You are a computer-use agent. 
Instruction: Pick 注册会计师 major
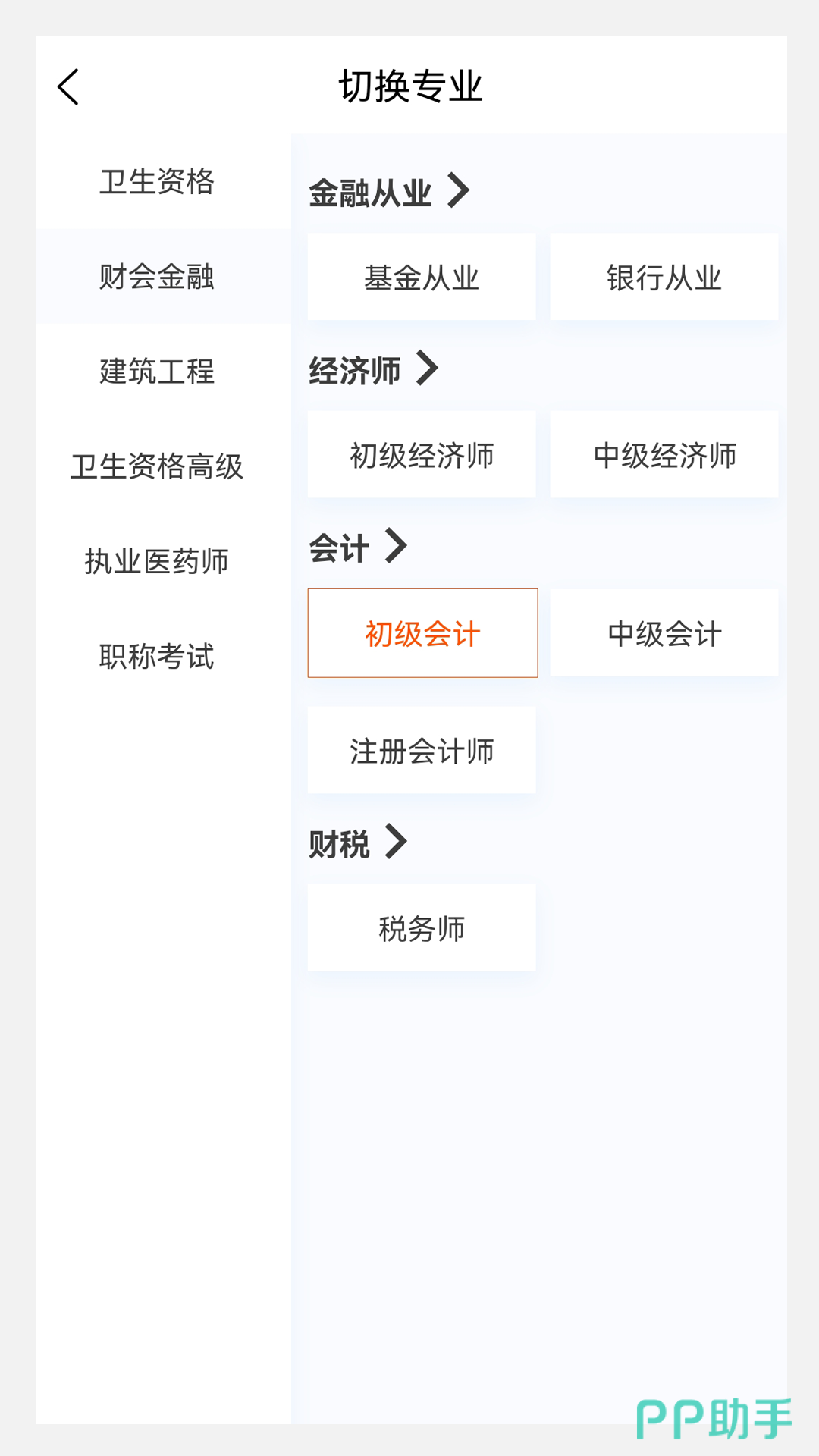click(x=422, y=751)
